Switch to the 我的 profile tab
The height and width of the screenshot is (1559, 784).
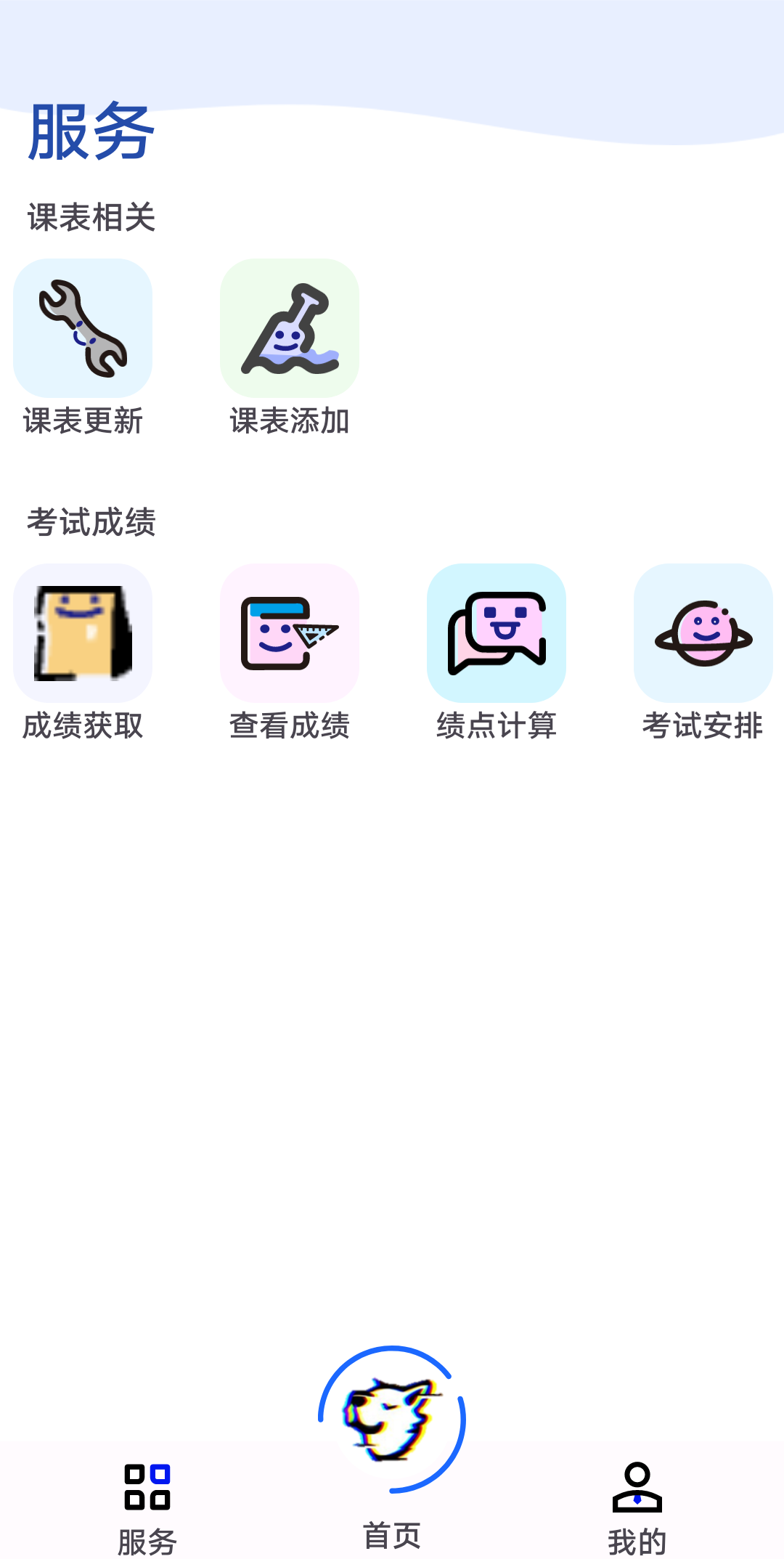point(637,1509)
